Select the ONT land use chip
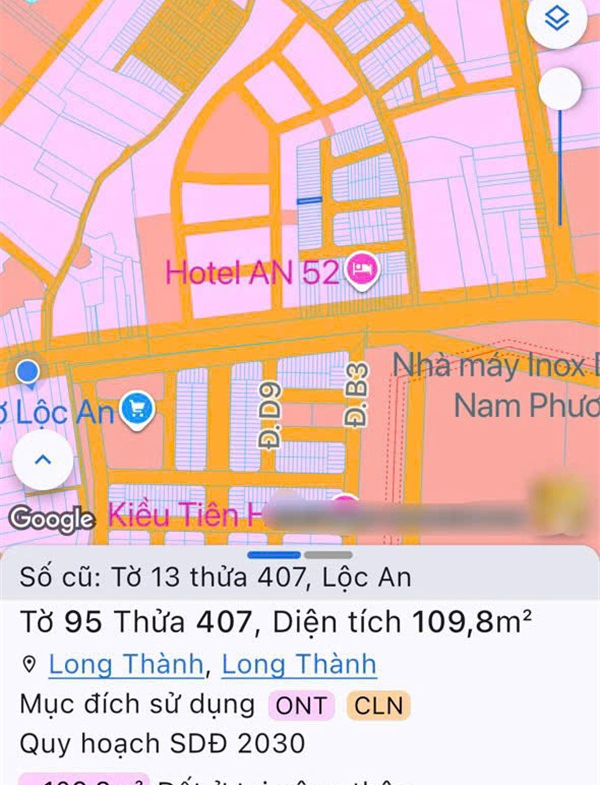Image resolution: width=600 pixels, height=785 pixels. tap(301, 705)
